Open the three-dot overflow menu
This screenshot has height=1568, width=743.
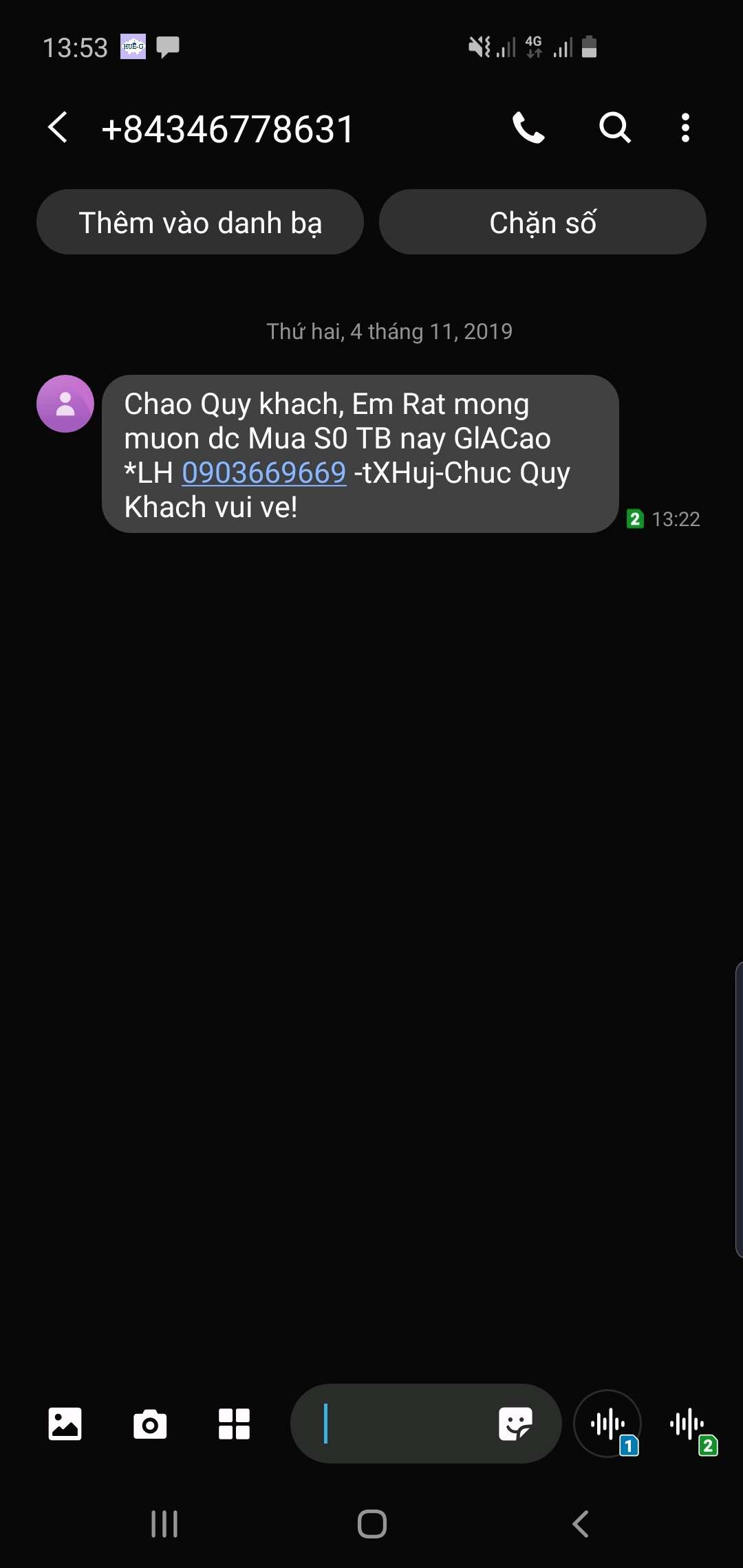coord(685,128)
